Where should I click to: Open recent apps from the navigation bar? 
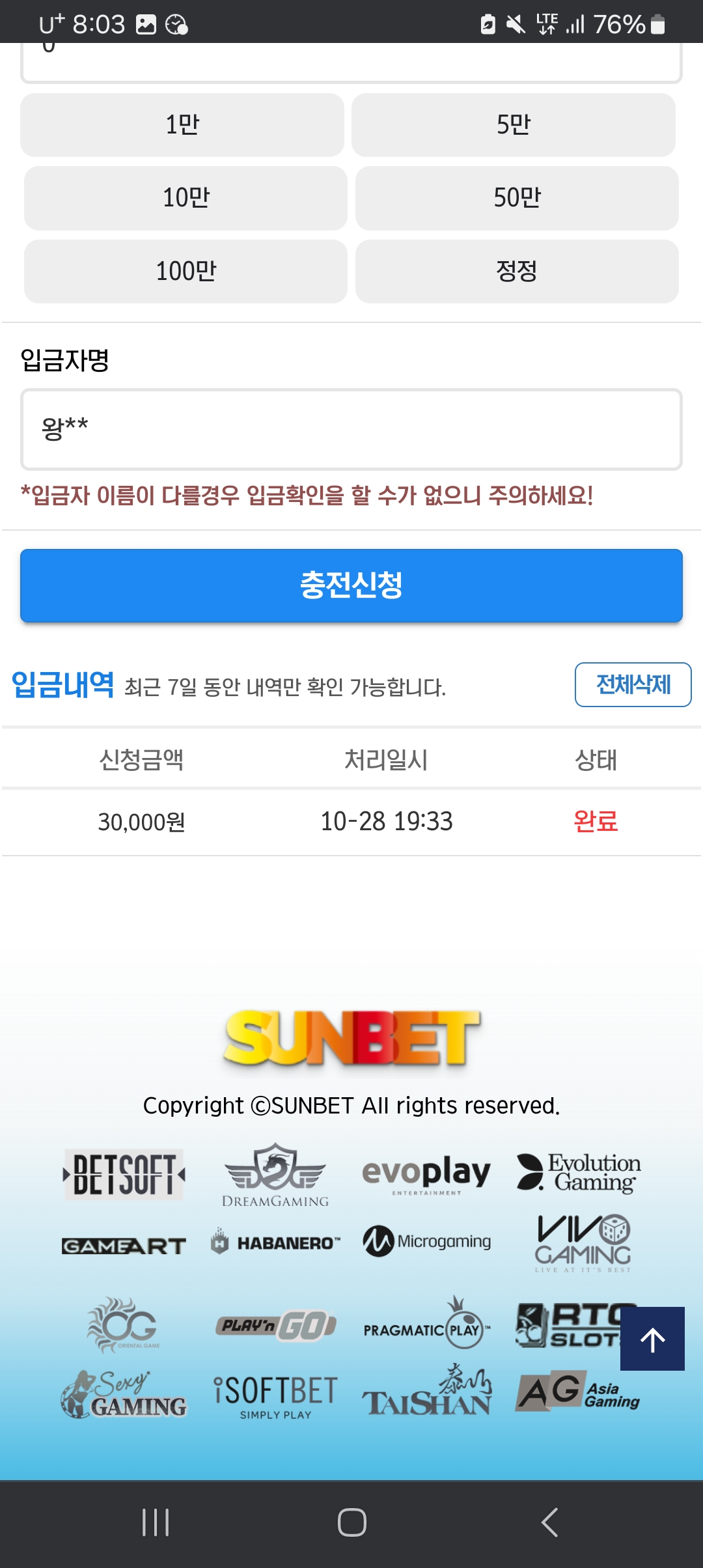(156, 1522)
